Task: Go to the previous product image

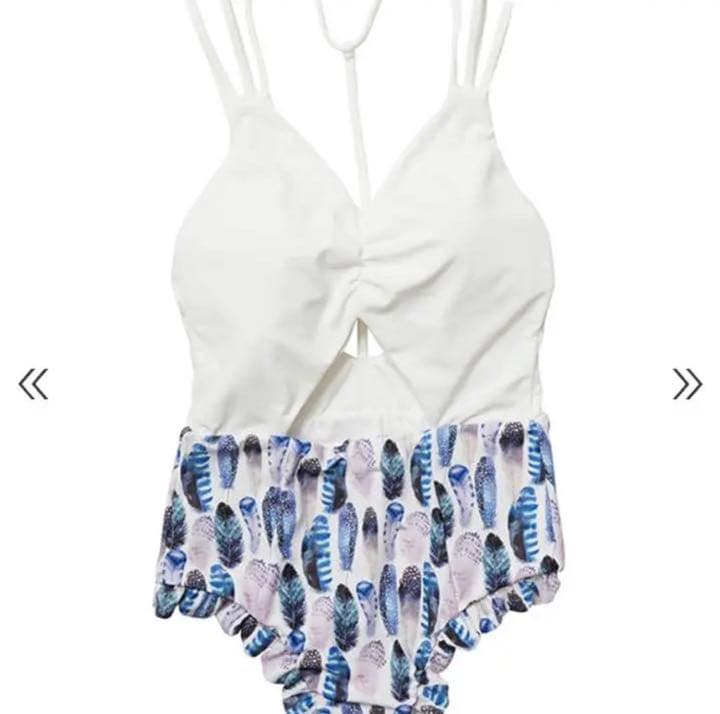Action: (33, 384)
